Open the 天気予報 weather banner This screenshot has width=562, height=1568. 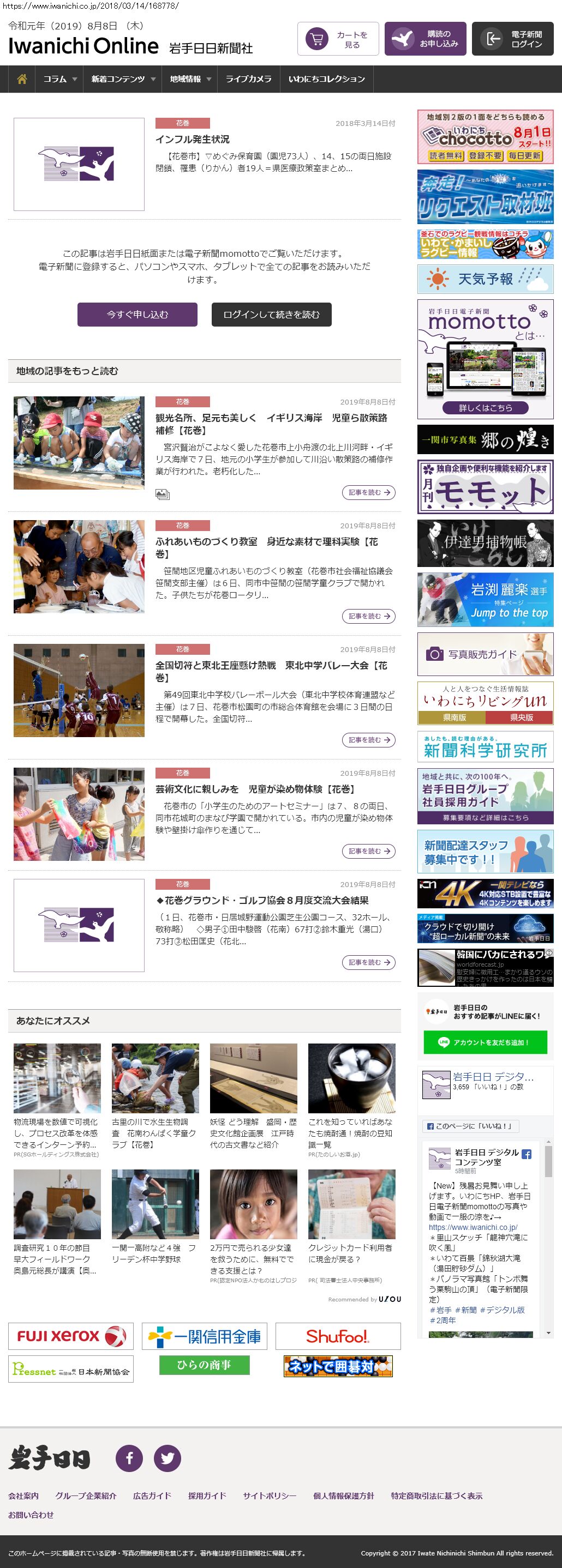pyautogui.click(x=485, y=279)
